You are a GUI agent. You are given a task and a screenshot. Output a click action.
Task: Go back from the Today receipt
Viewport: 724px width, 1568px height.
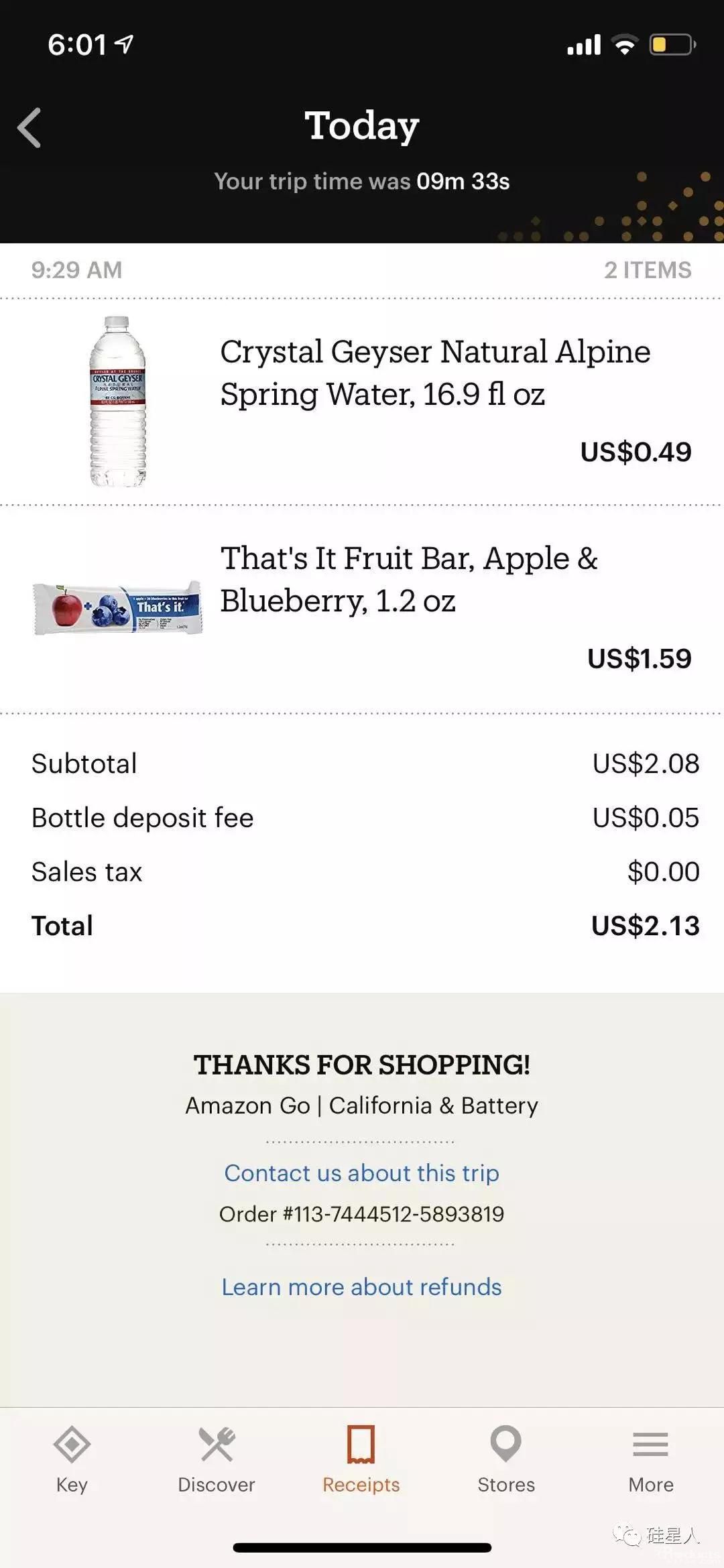point(29,127)
